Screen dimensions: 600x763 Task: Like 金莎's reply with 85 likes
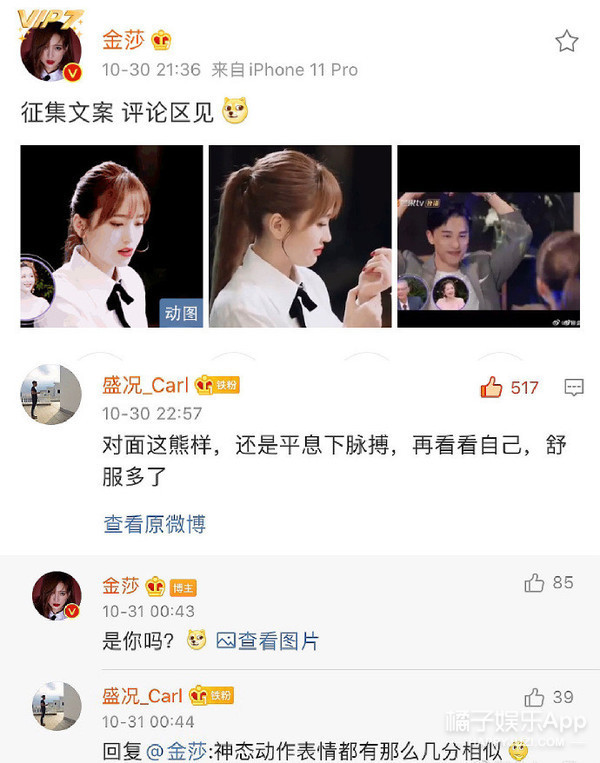coord(535,583)
